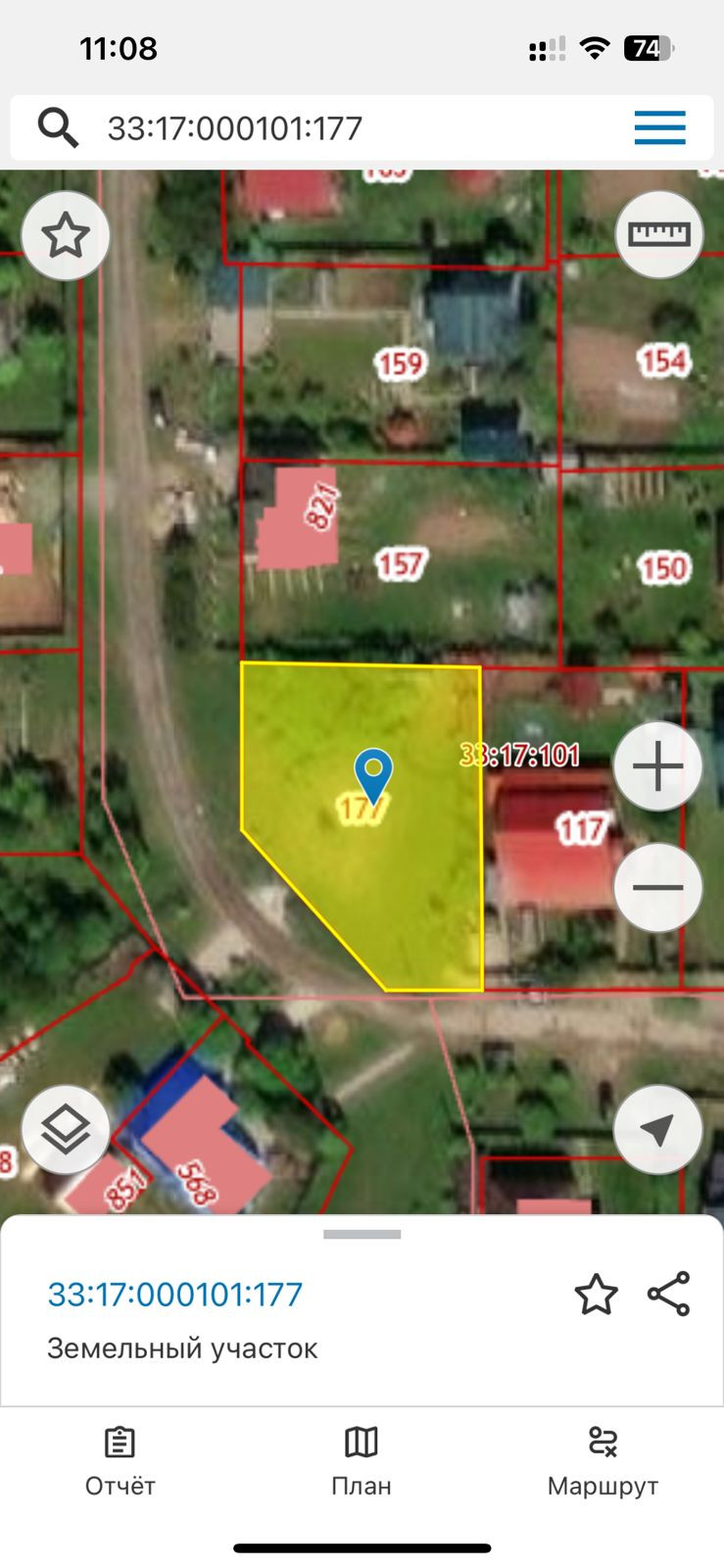Open the cadastral number link in the panel
Screen dimensions: 724x1568
[175, 1295]
